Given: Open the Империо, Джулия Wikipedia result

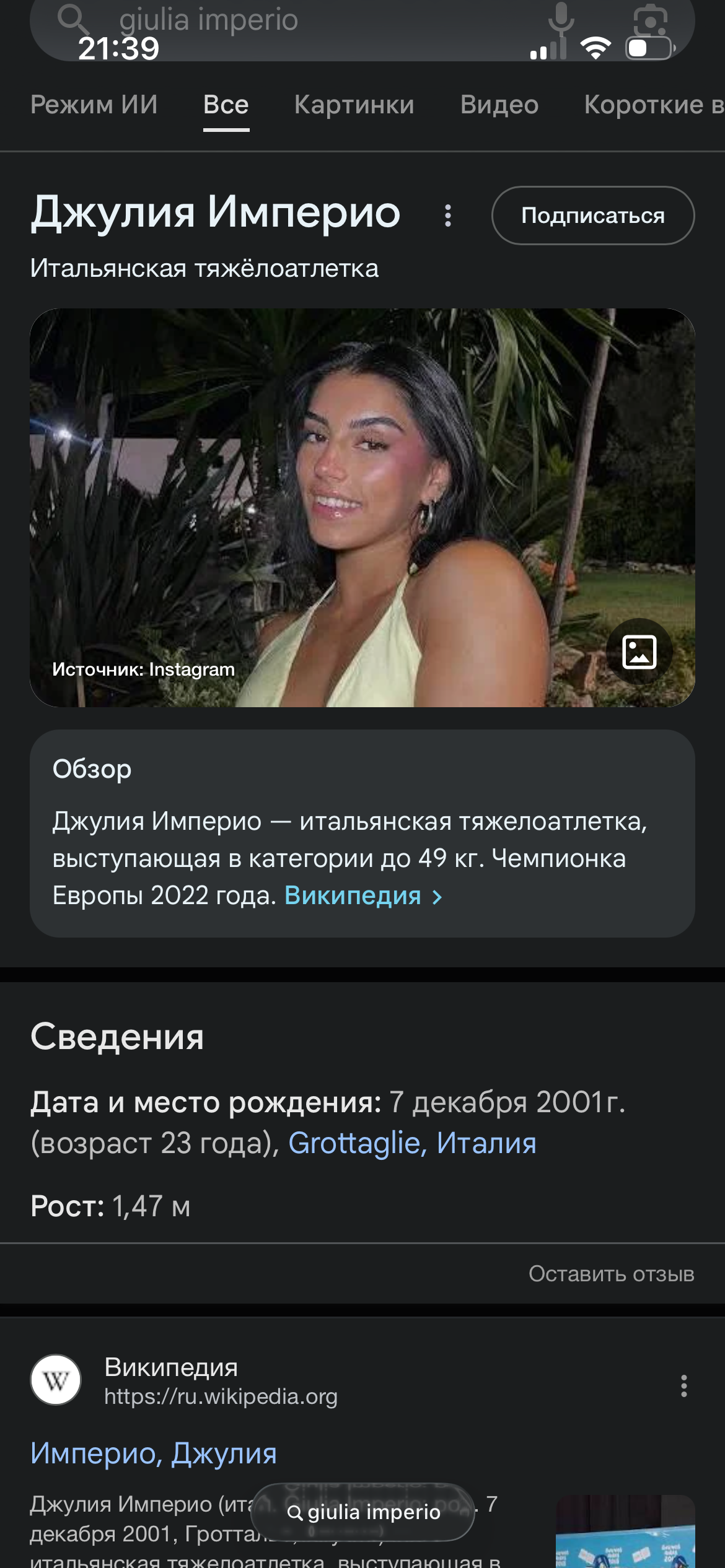Looking at the screenshot, I should (154, 1453).
